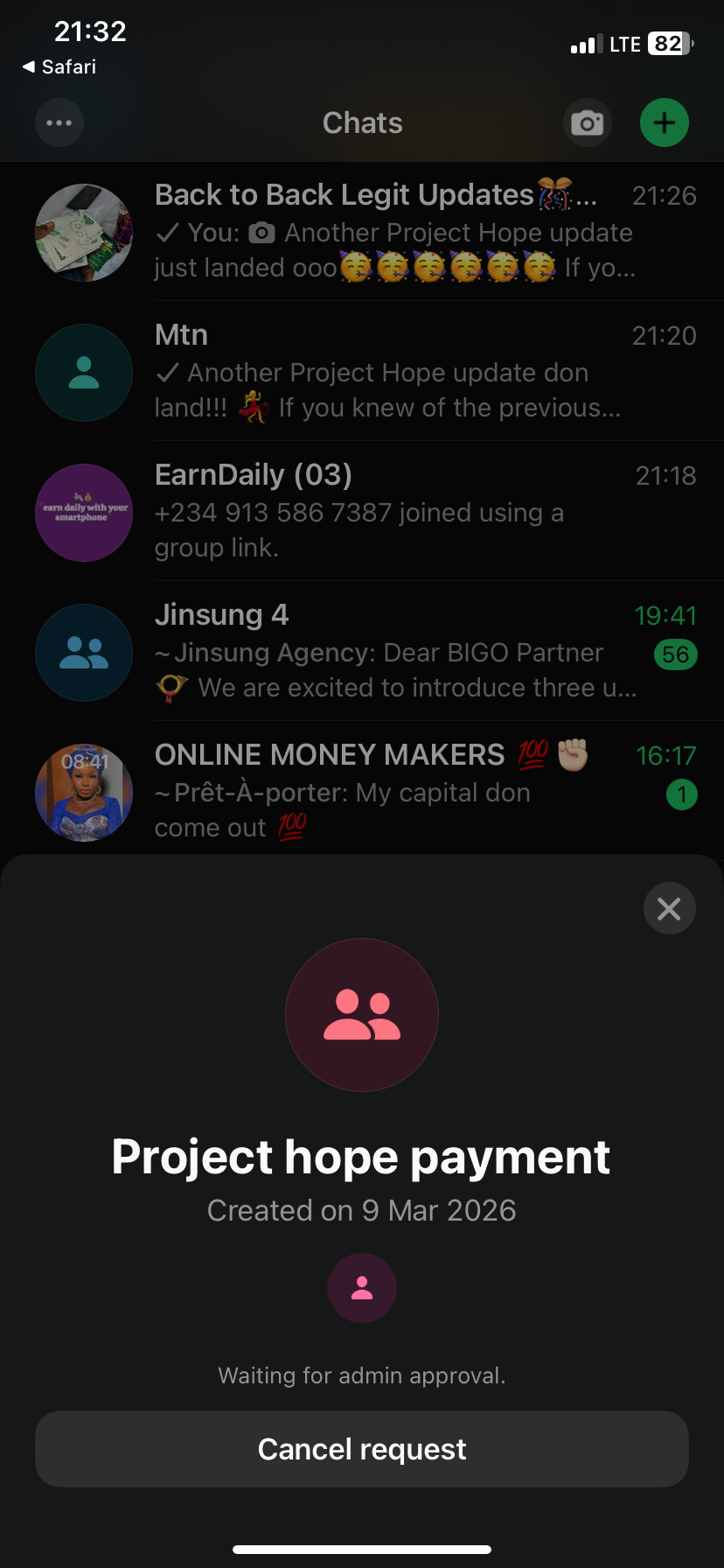Open the three-dot more options menu
The width and height of the screenshot is (724, 1568).
[59, 122]
